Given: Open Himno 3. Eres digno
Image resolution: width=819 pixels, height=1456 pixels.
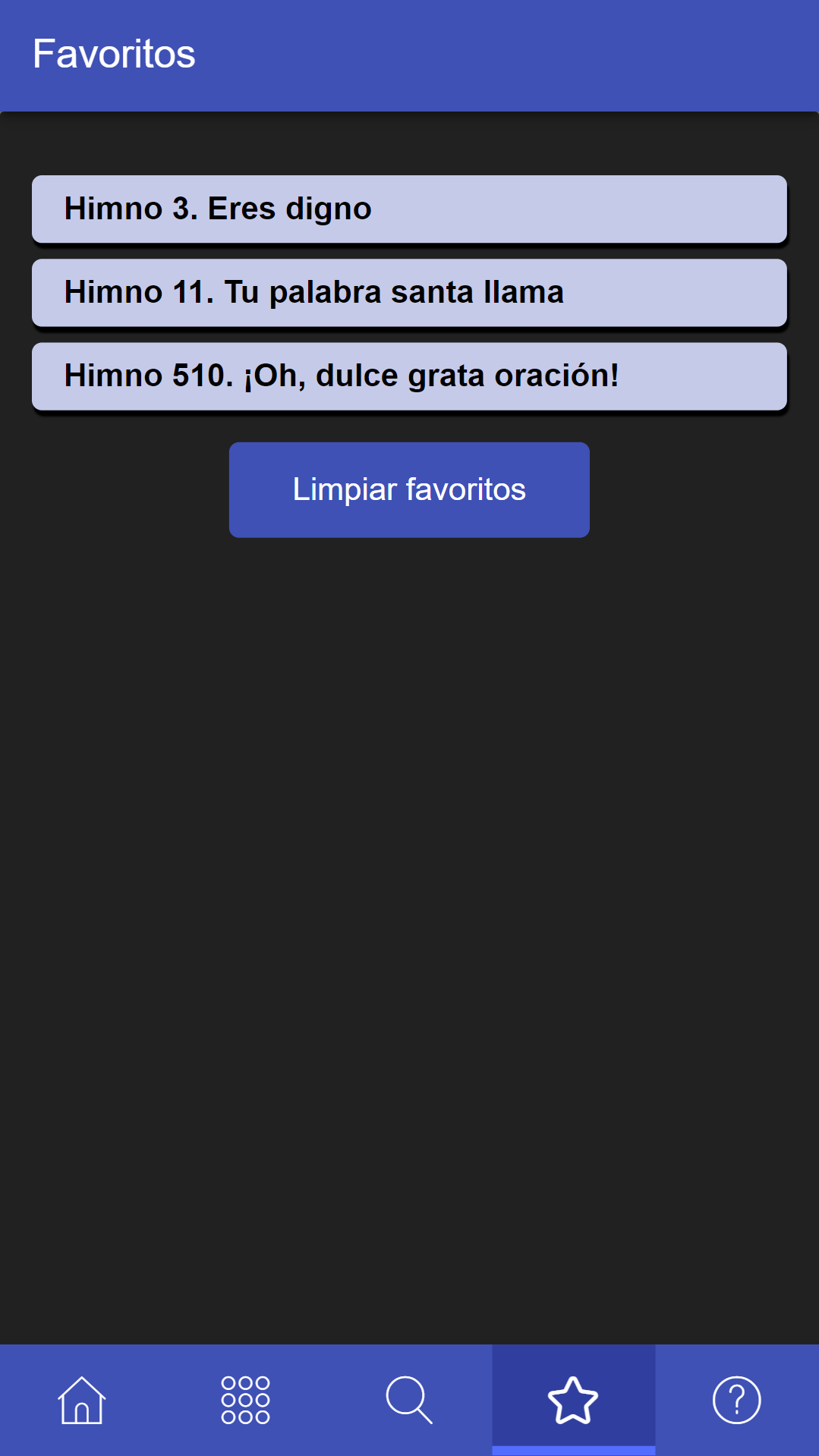Looking at the screenshot, I should click(409, 209).
